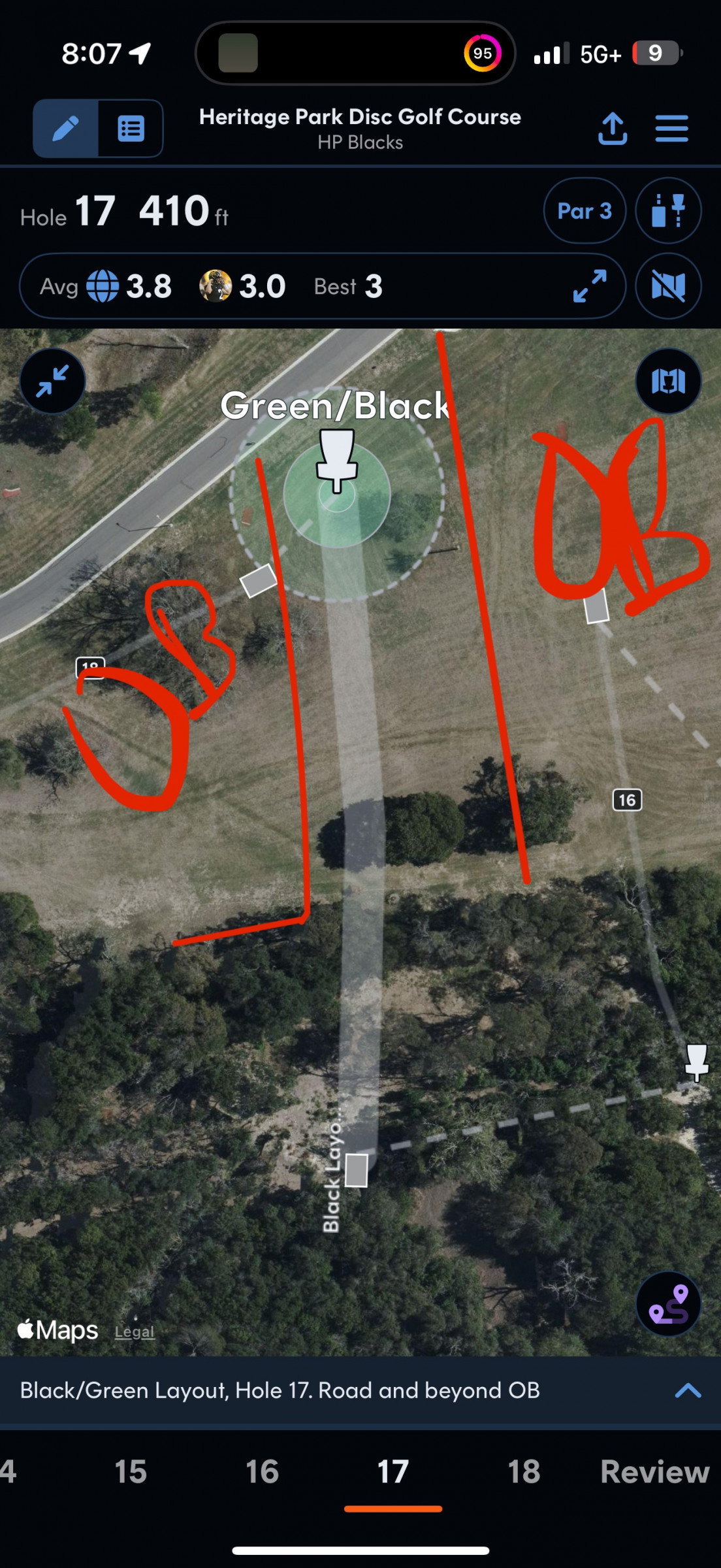Open the route measuring tool
The height and width of the screenshot is (1568, 721).
click(668, 1304)
